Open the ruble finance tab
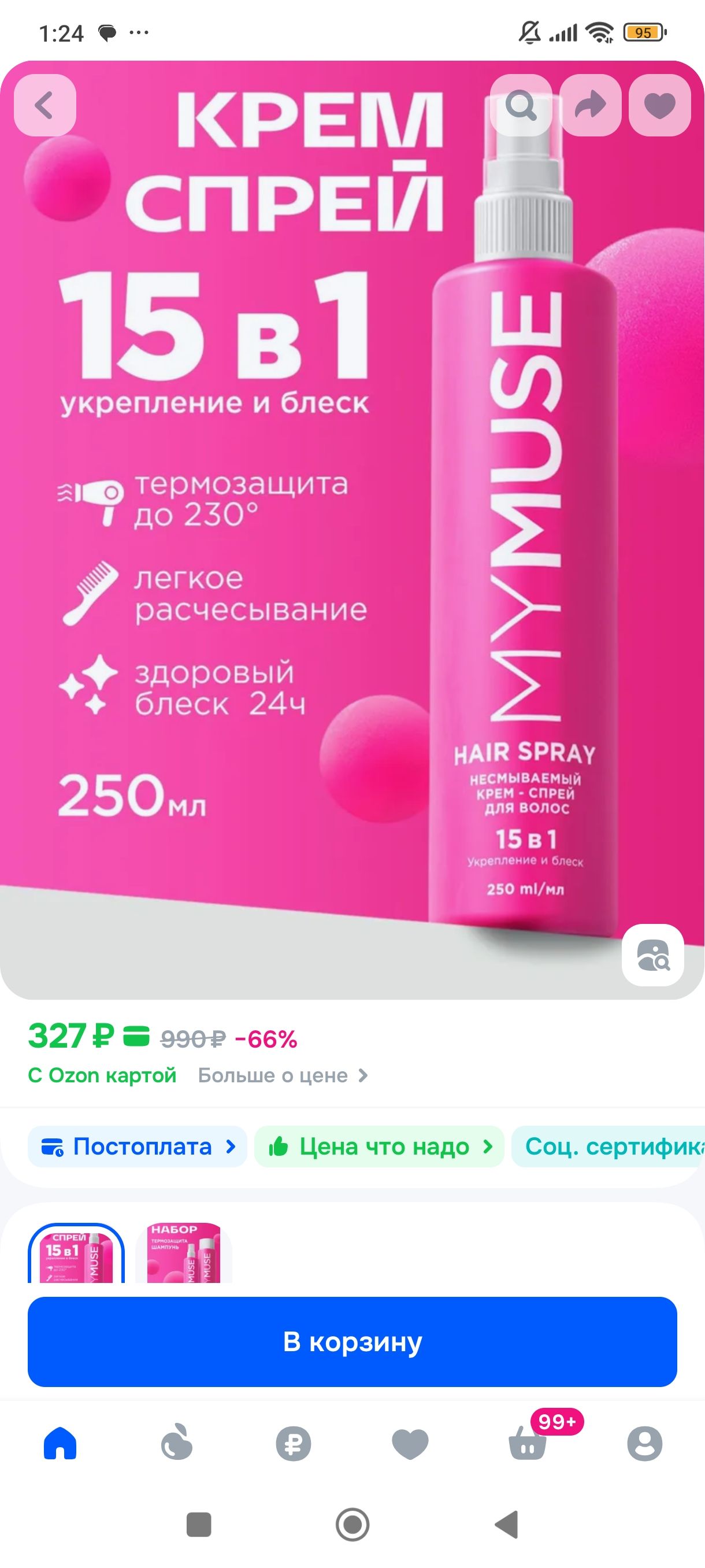Screen dimensions: 705x1568 coord(293,1443)
